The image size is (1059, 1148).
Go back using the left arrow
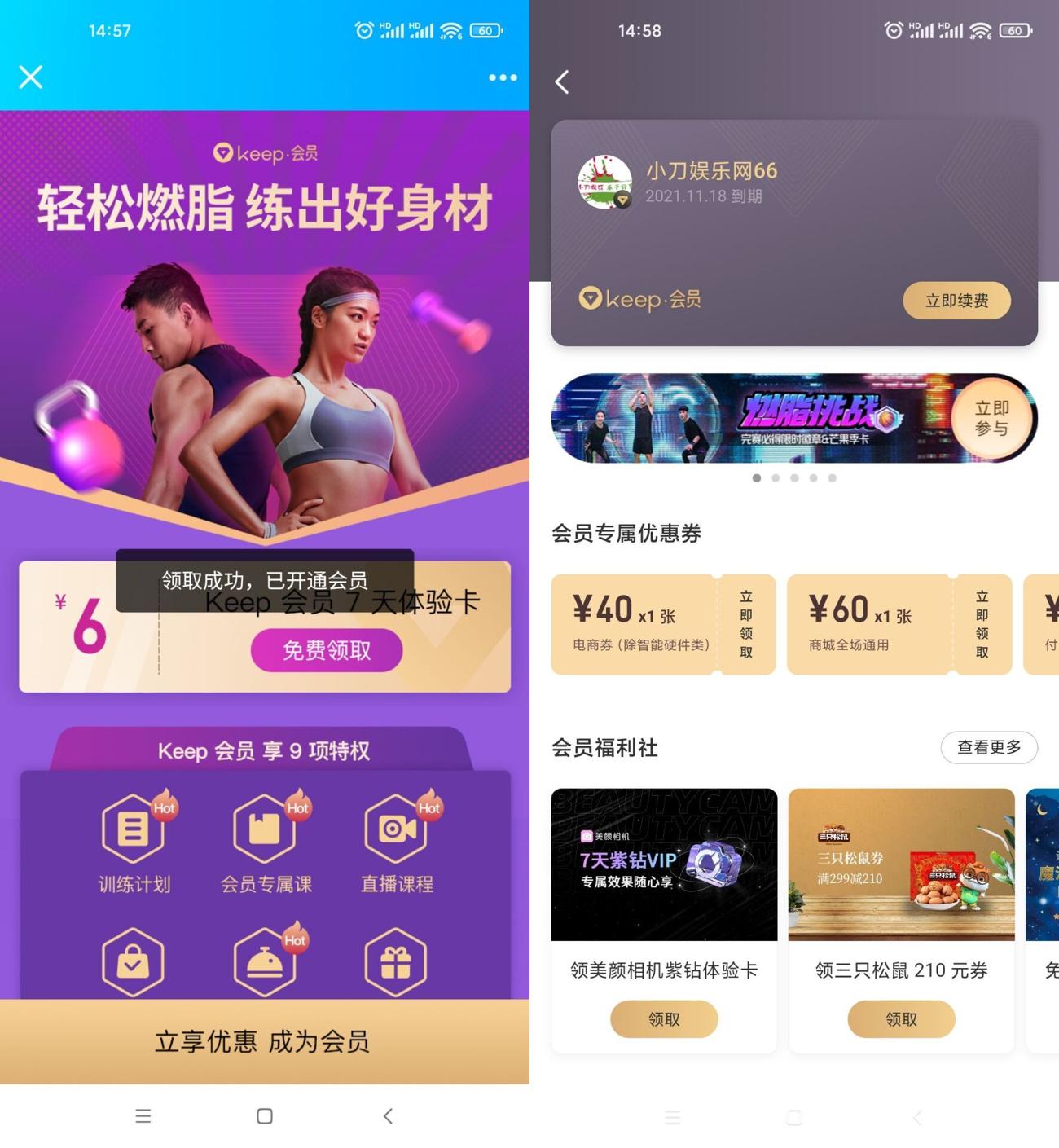(x=562, y=82)
